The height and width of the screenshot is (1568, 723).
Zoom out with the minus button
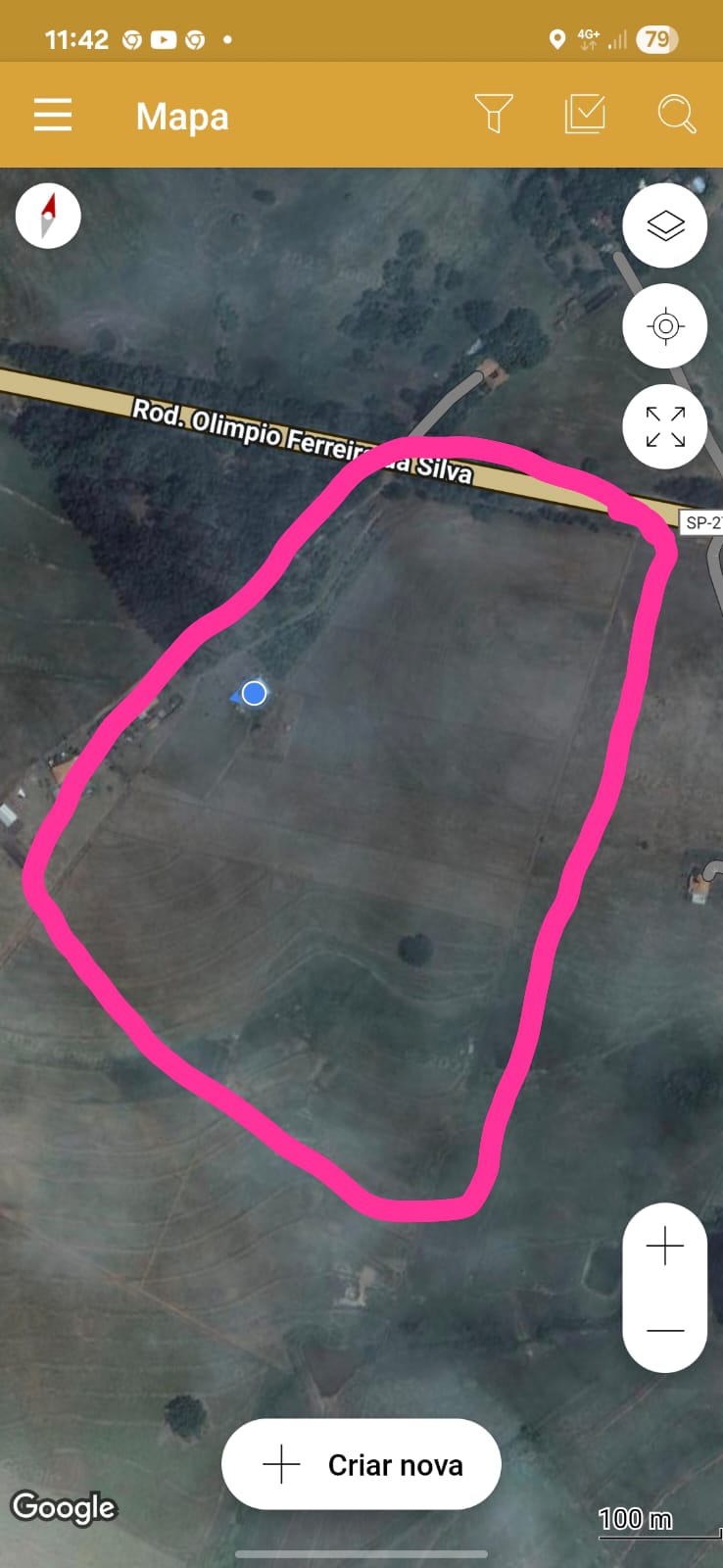point(665,1330)
